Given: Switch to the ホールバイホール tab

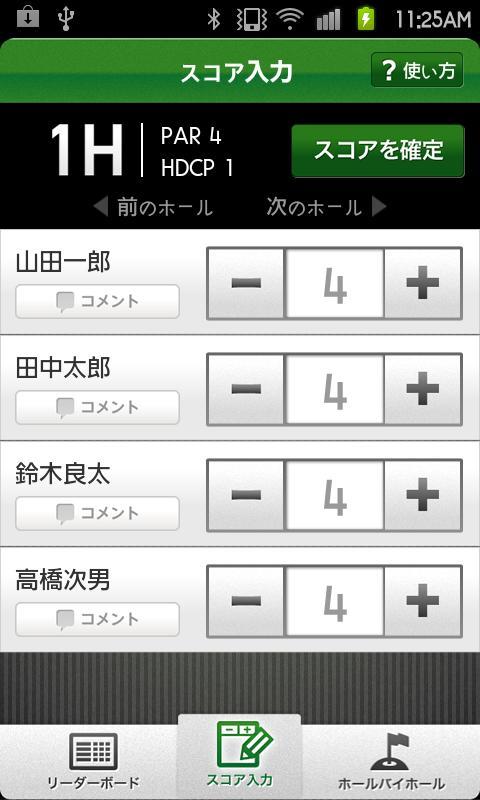Looking at the screenshot, I should 391,762.
